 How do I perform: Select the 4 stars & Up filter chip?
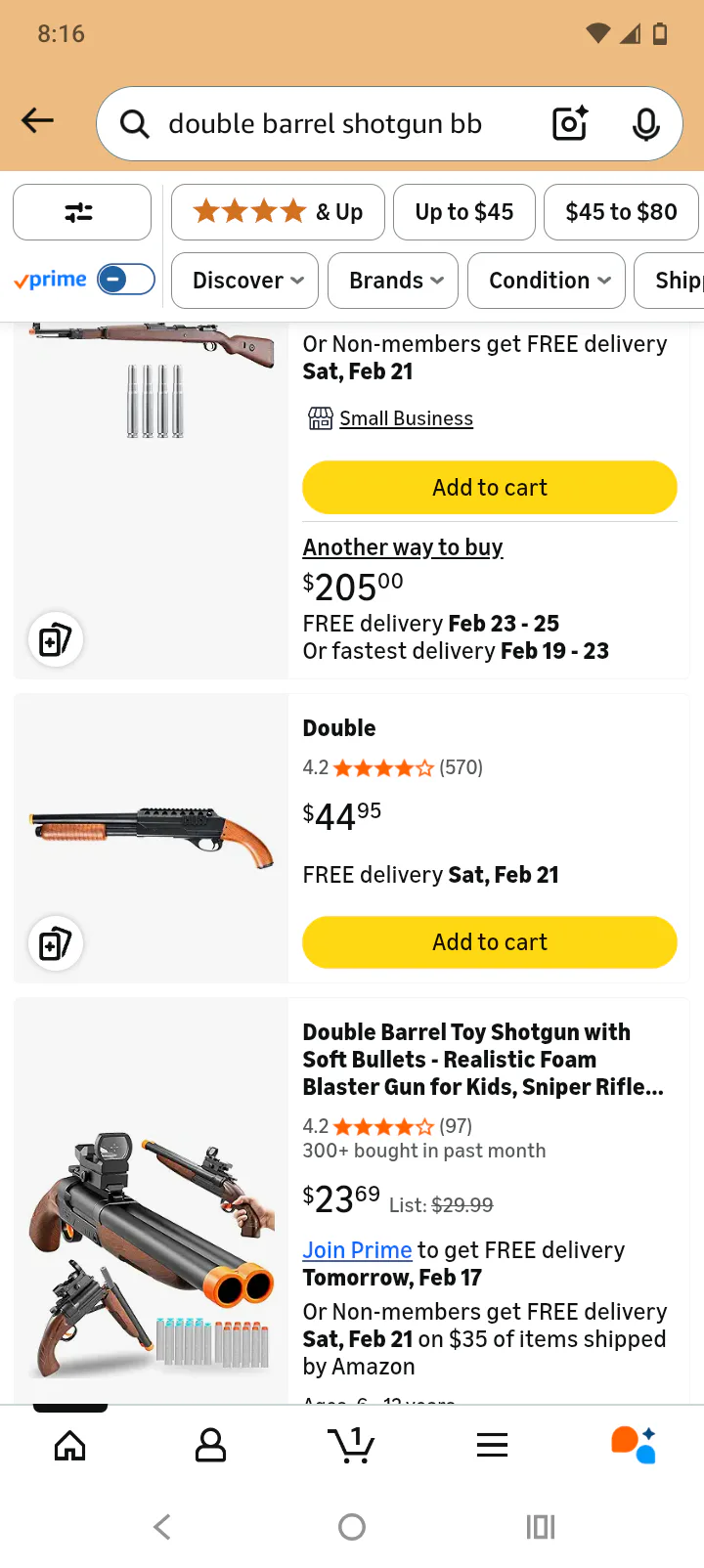[x=278, y=212]
